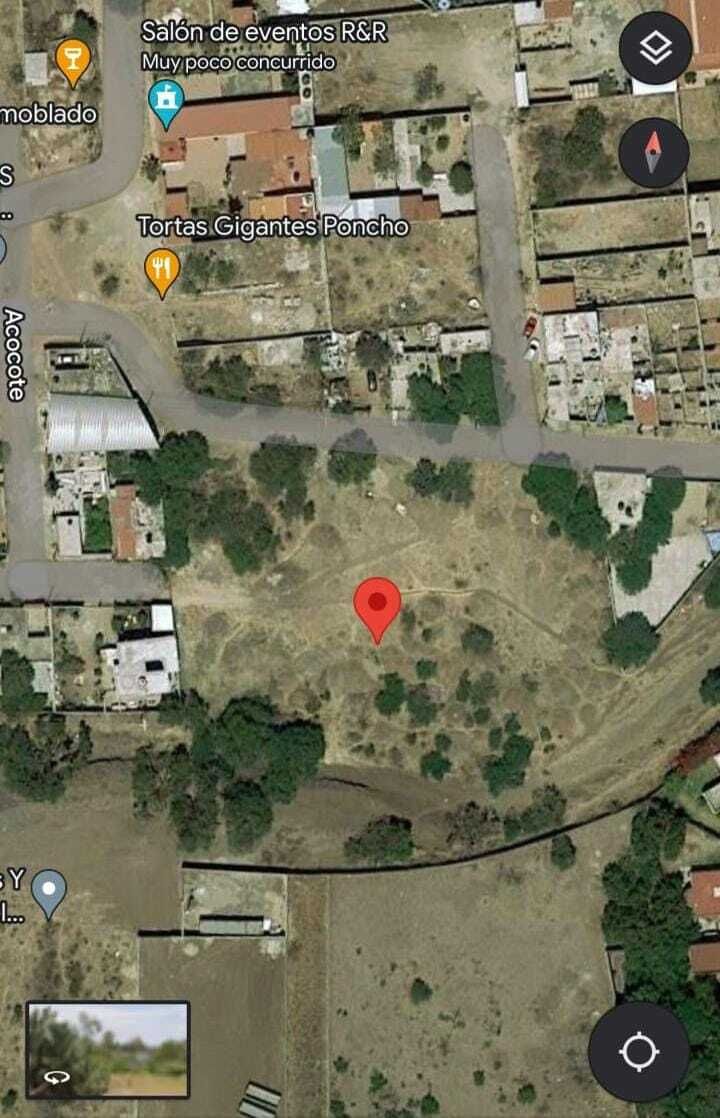The width and height of the screenshot is (720, 1118).
Task: Tap the compass to reset north
Action: [x=653, y=153]
